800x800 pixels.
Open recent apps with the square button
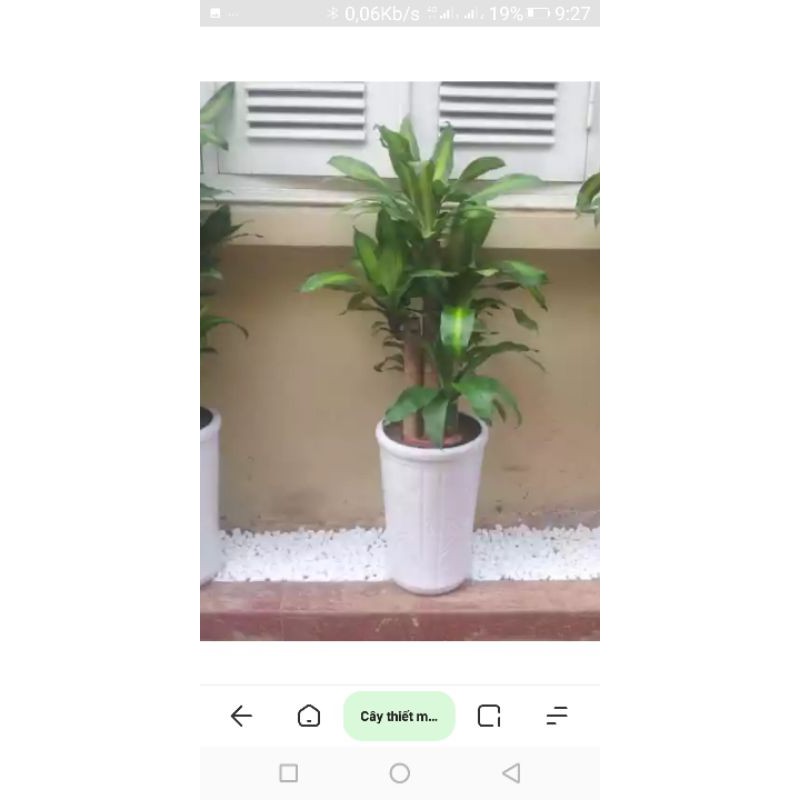tap(289, 773)
